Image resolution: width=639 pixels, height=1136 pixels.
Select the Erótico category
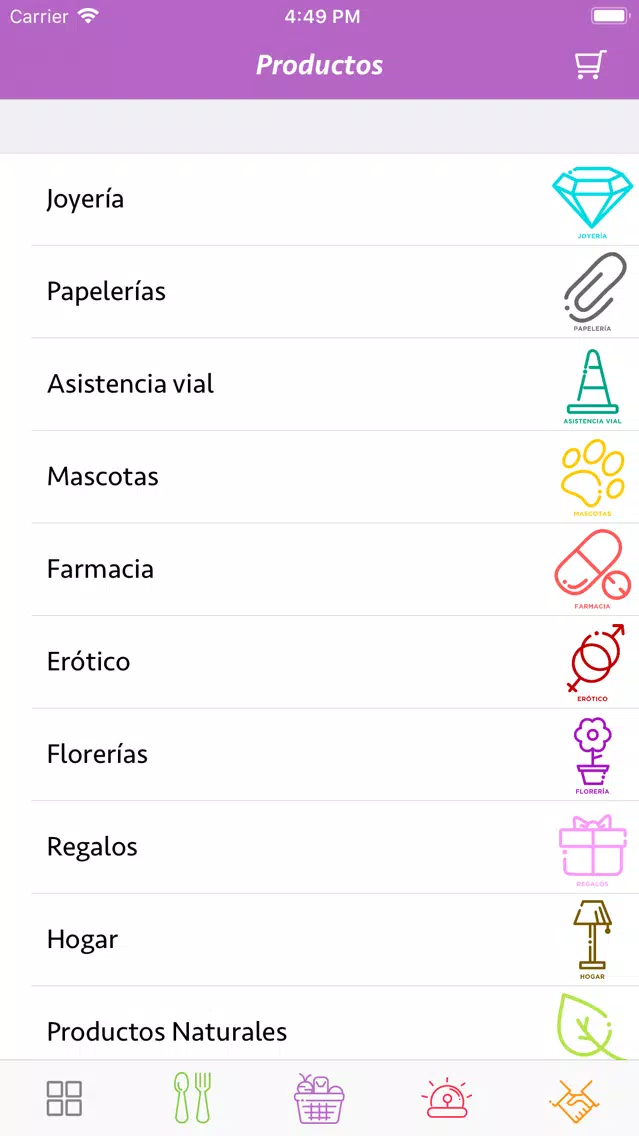click(320, 662)
